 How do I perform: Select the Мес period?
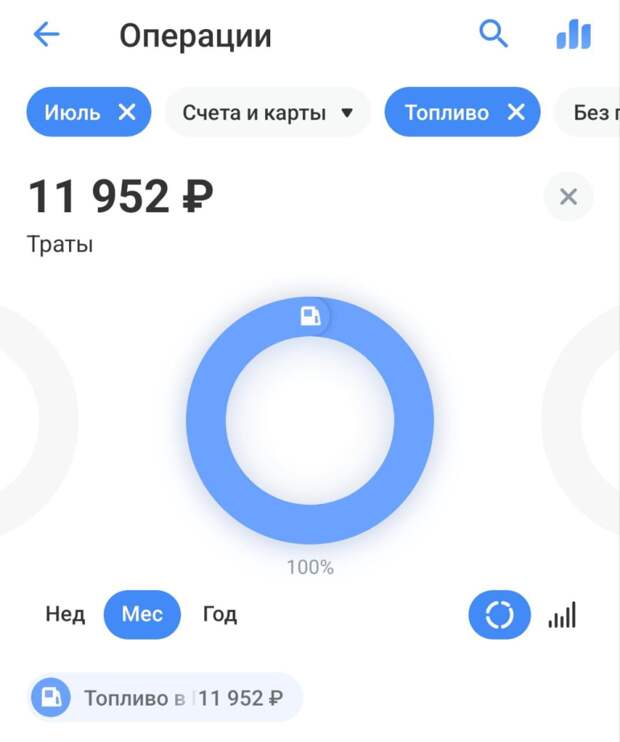click(x=142, y=614)
